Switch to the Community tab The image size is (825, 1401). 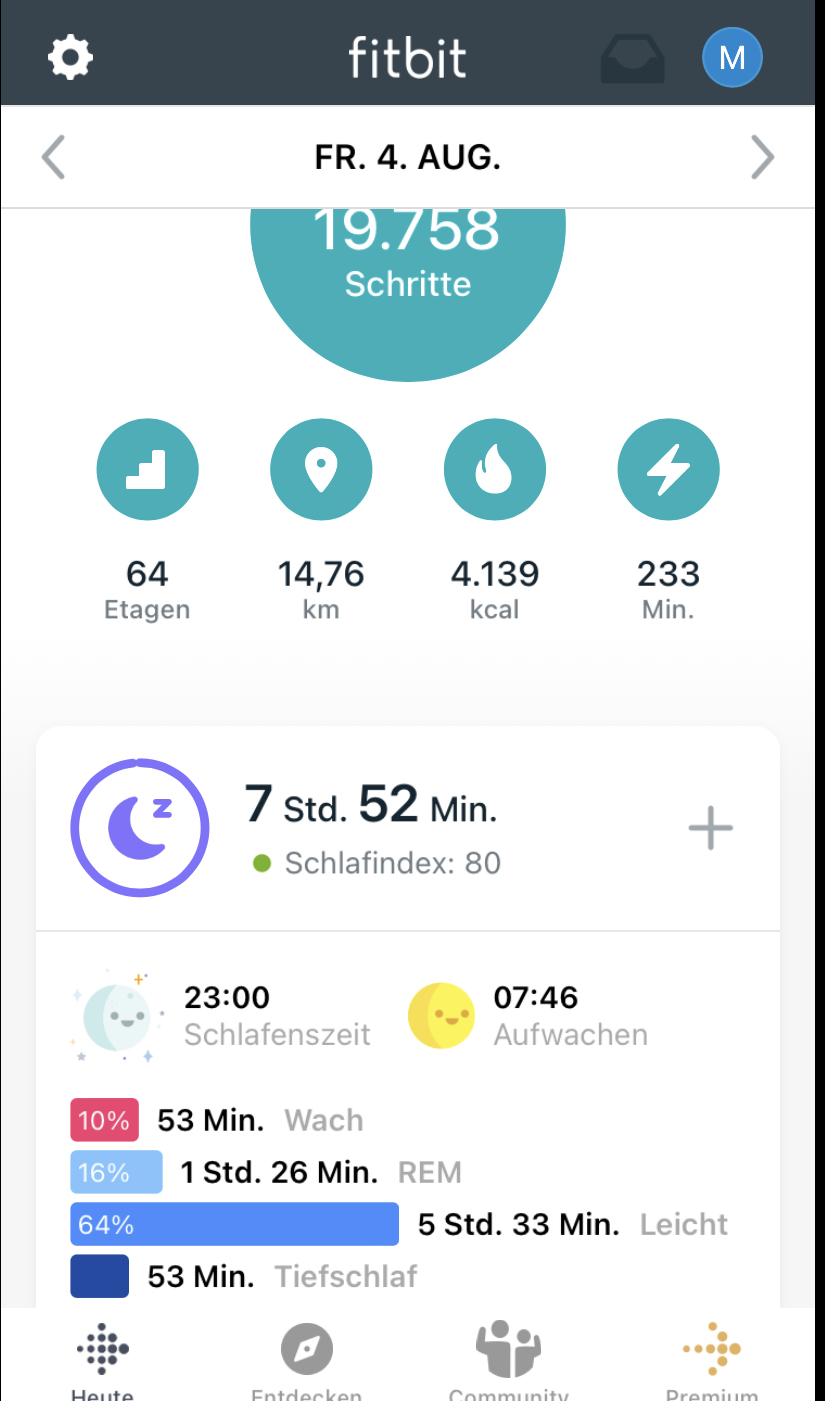[508, 1360]
